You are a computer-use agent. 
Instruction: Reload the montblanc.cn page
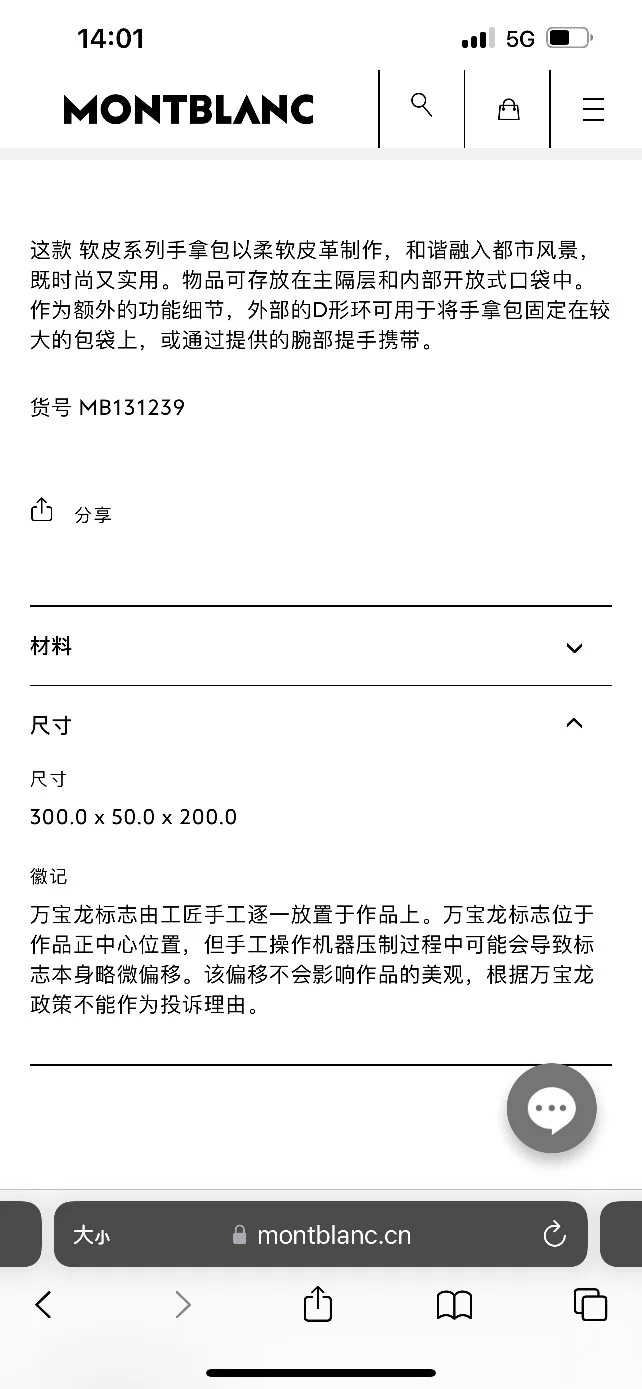[x=555, y=1235]
